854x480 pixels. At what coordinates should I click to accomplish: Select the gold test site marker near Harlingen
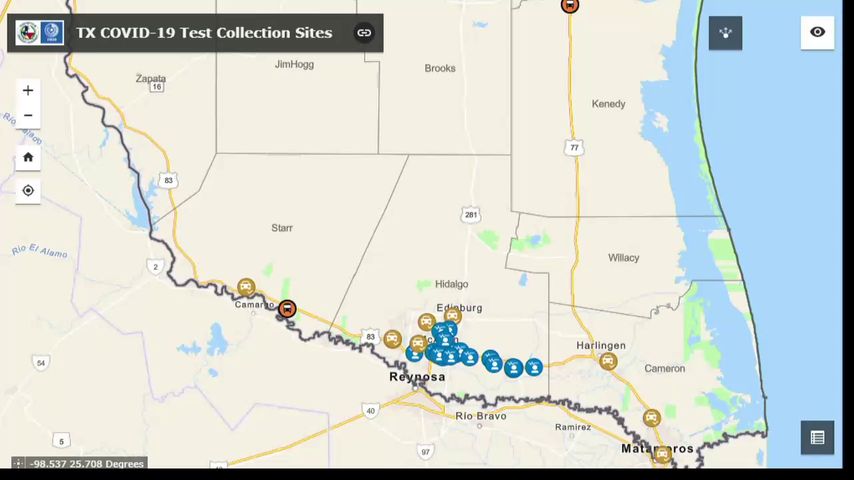(608, 361)
